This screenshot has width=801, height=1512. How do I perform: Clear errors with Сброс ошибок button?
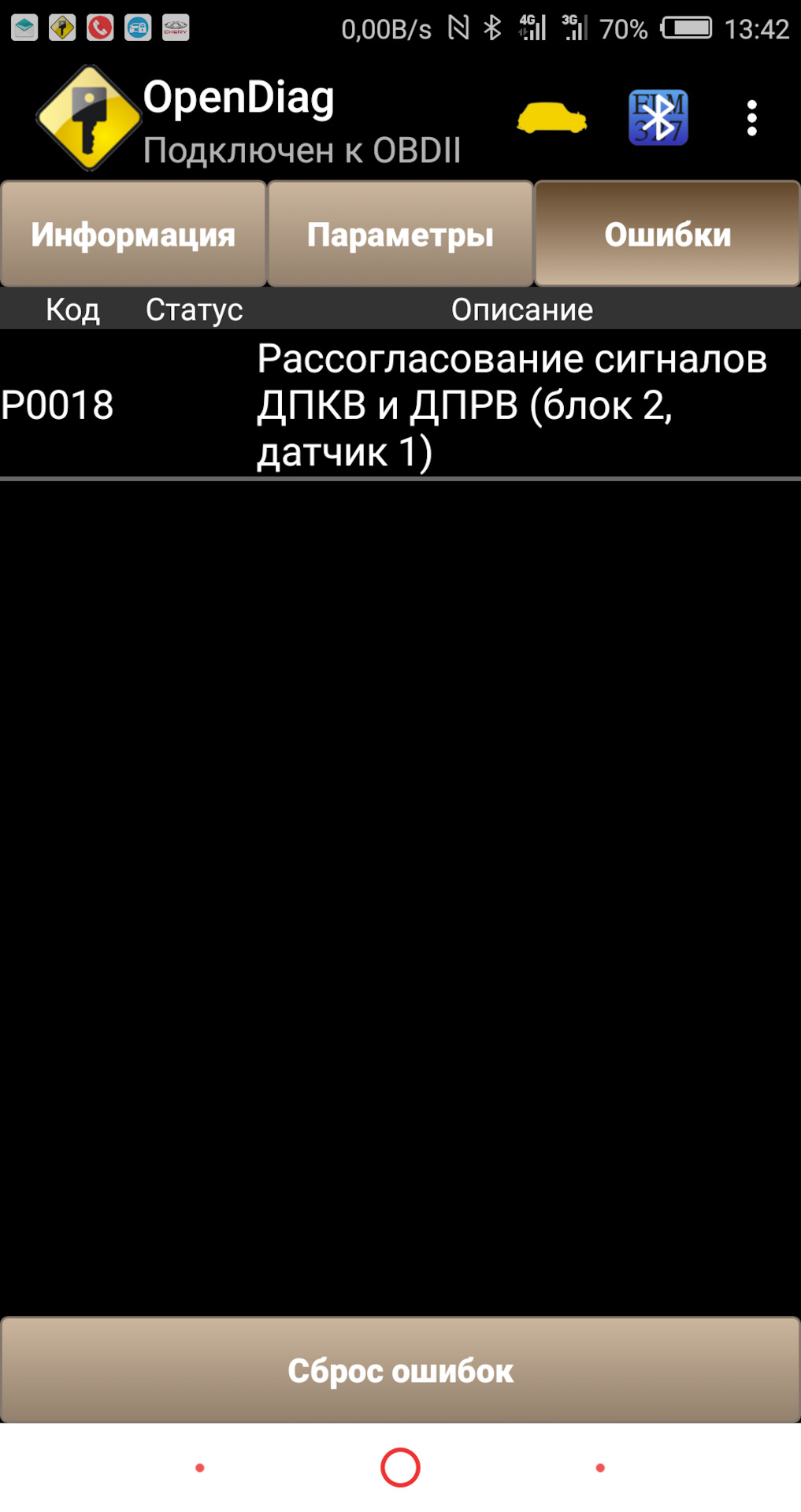[400, 1371]
